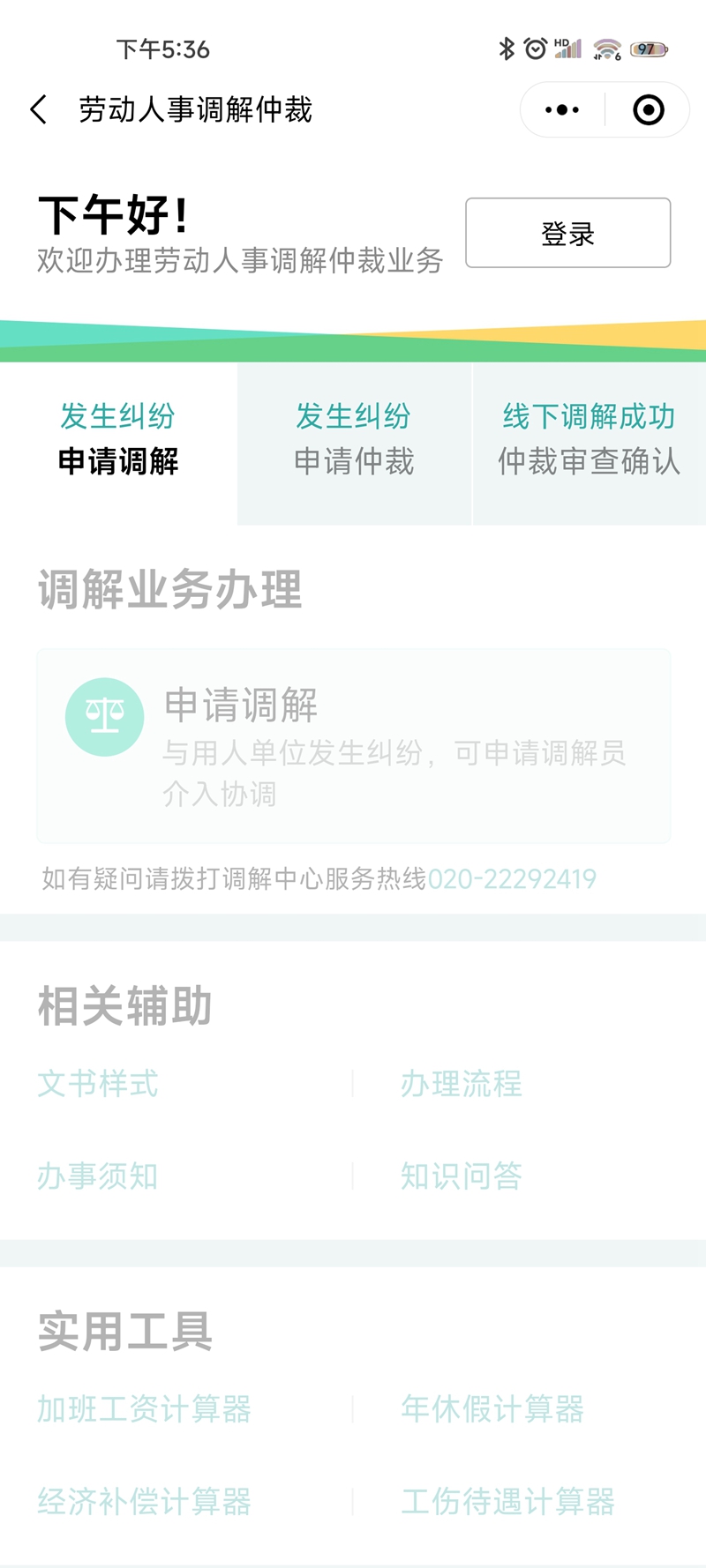
Task: Open 文书样式 under 相关辅助
Action: point(97,1085)
